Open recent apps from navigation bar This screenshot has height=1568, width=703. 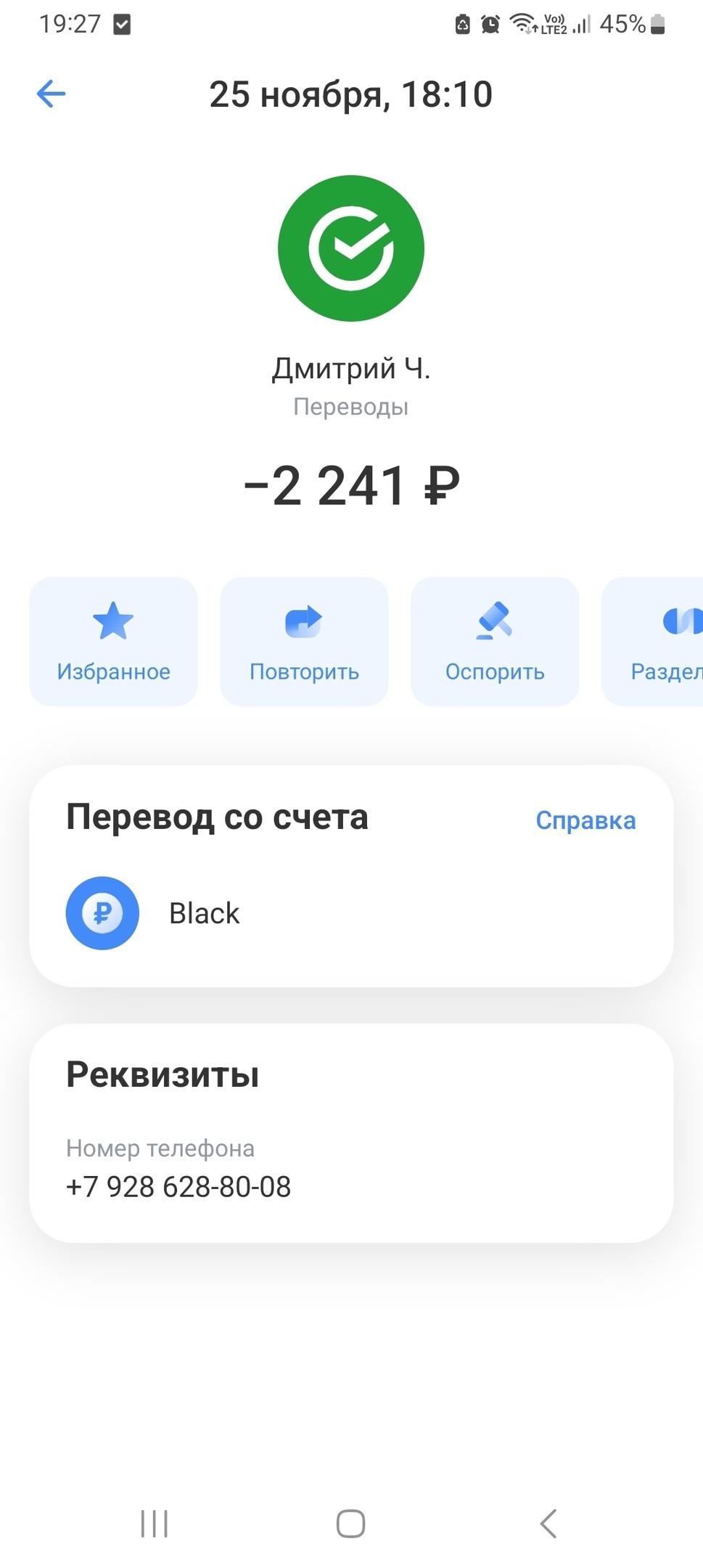point(154,1524)
